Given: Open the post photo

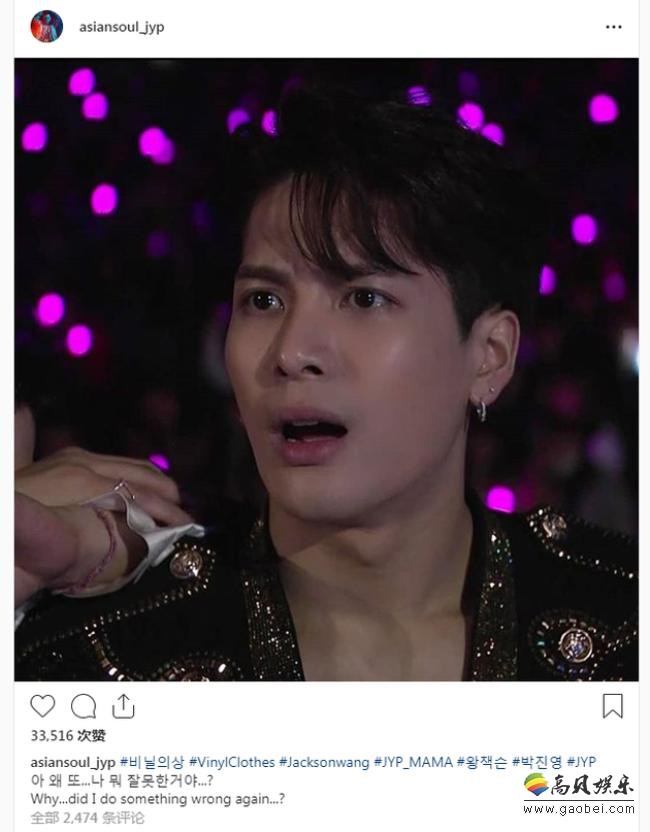Looking at the screenshot, I should [326, 370].
